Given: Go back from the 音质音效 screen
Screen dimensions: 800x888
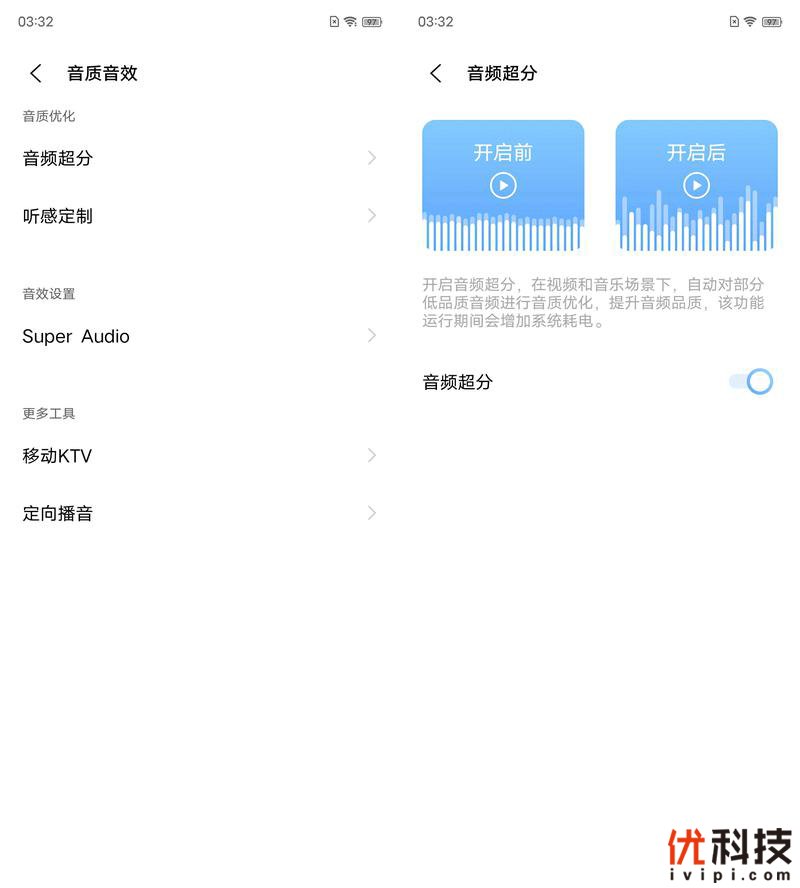Looking at the screenshot, I should [36, 73].
